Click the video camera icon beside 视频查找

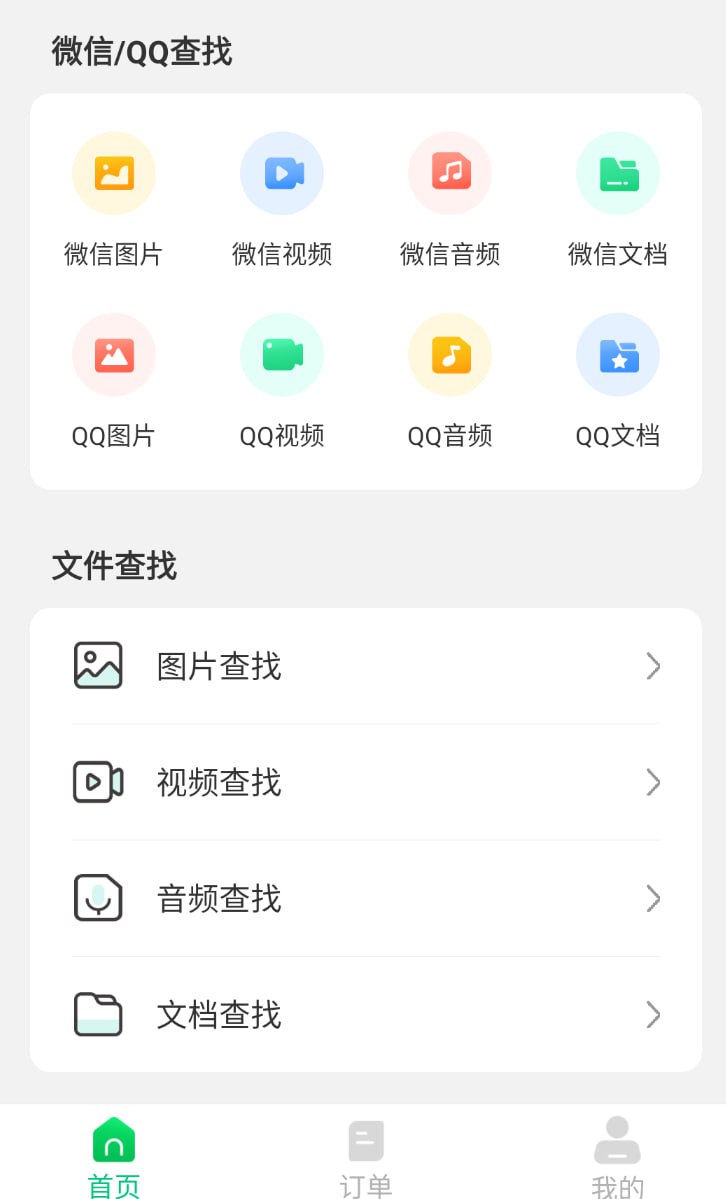(x=97, y=780)
